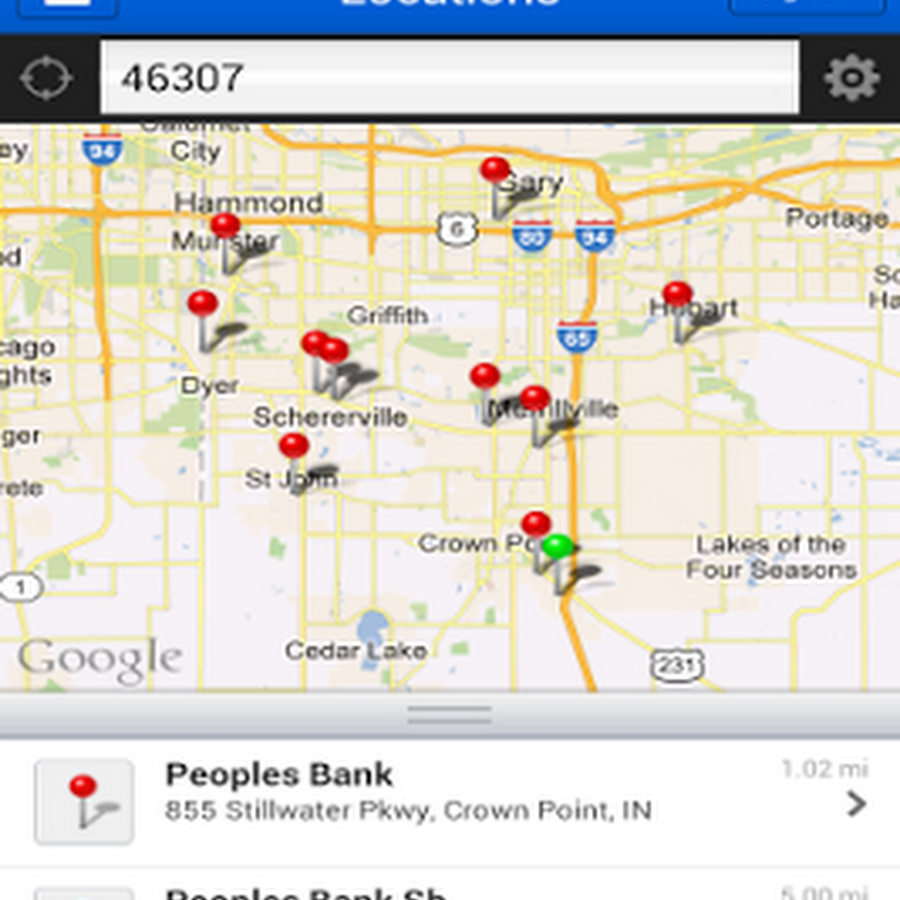
Task: Tap the list panel drag handle
Action: coord(449,714)
